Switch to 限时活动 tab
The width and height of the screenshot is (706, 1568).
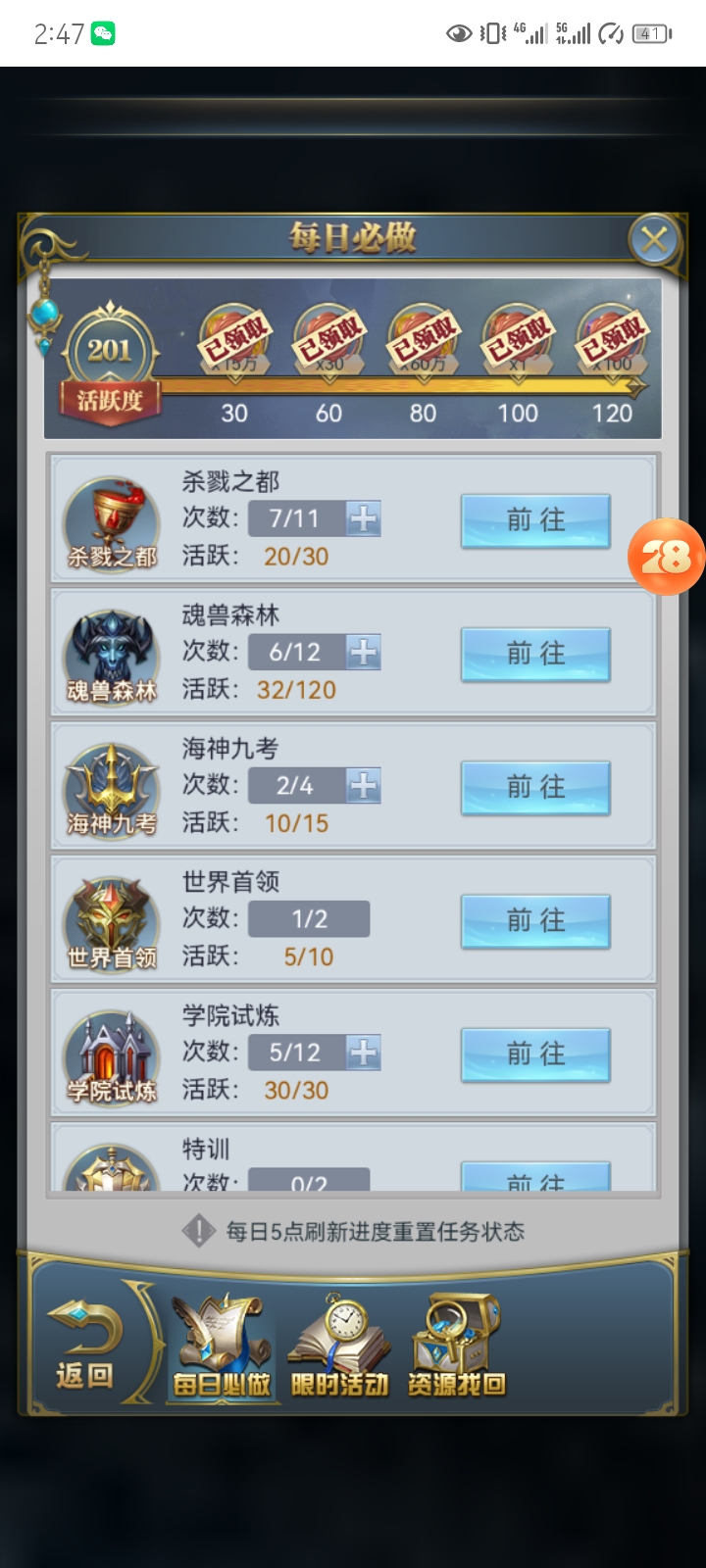click(x=339, y=1345)
